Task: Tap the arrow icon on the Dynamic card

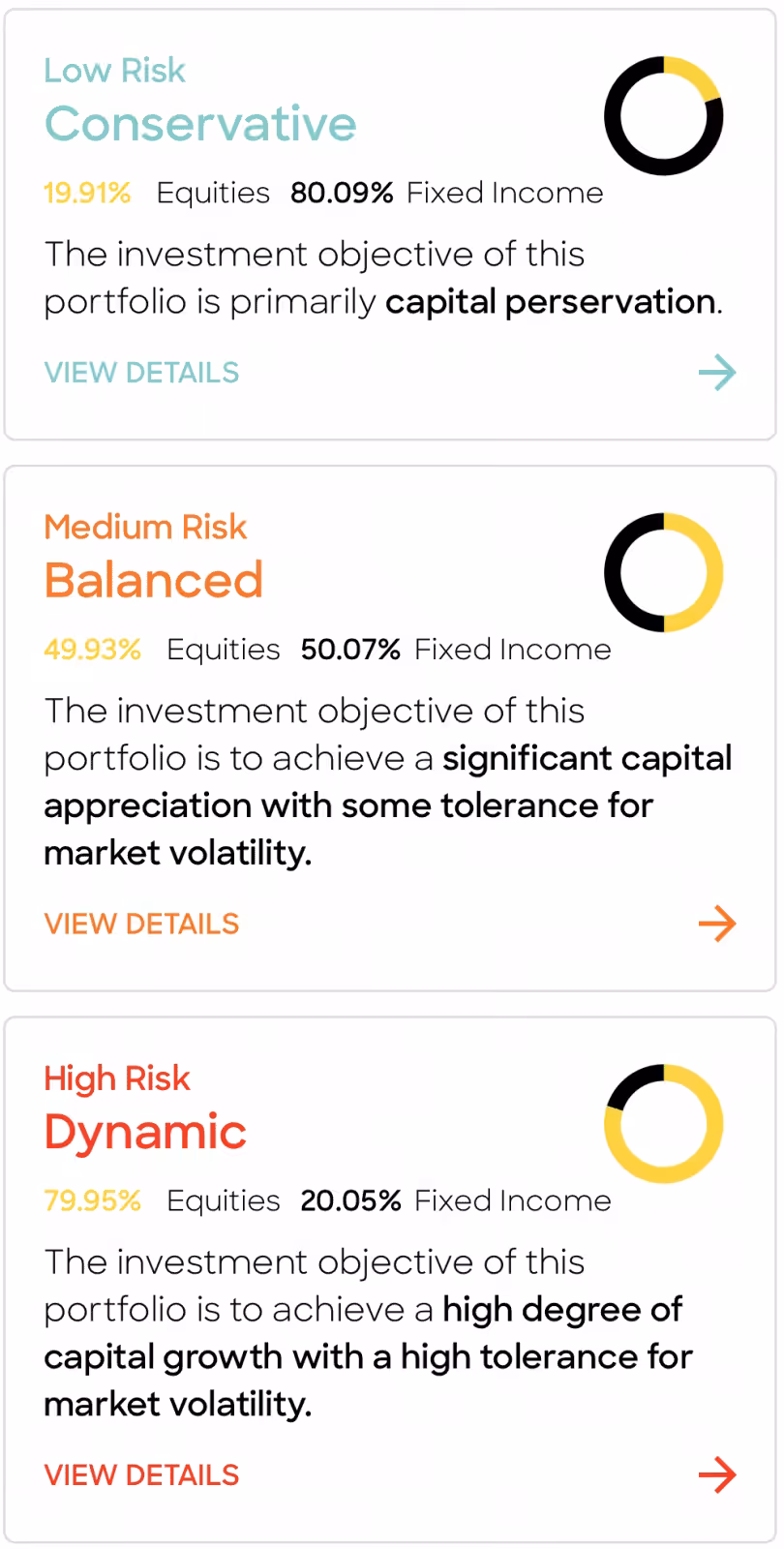Action: click(x=717, y=1474)
